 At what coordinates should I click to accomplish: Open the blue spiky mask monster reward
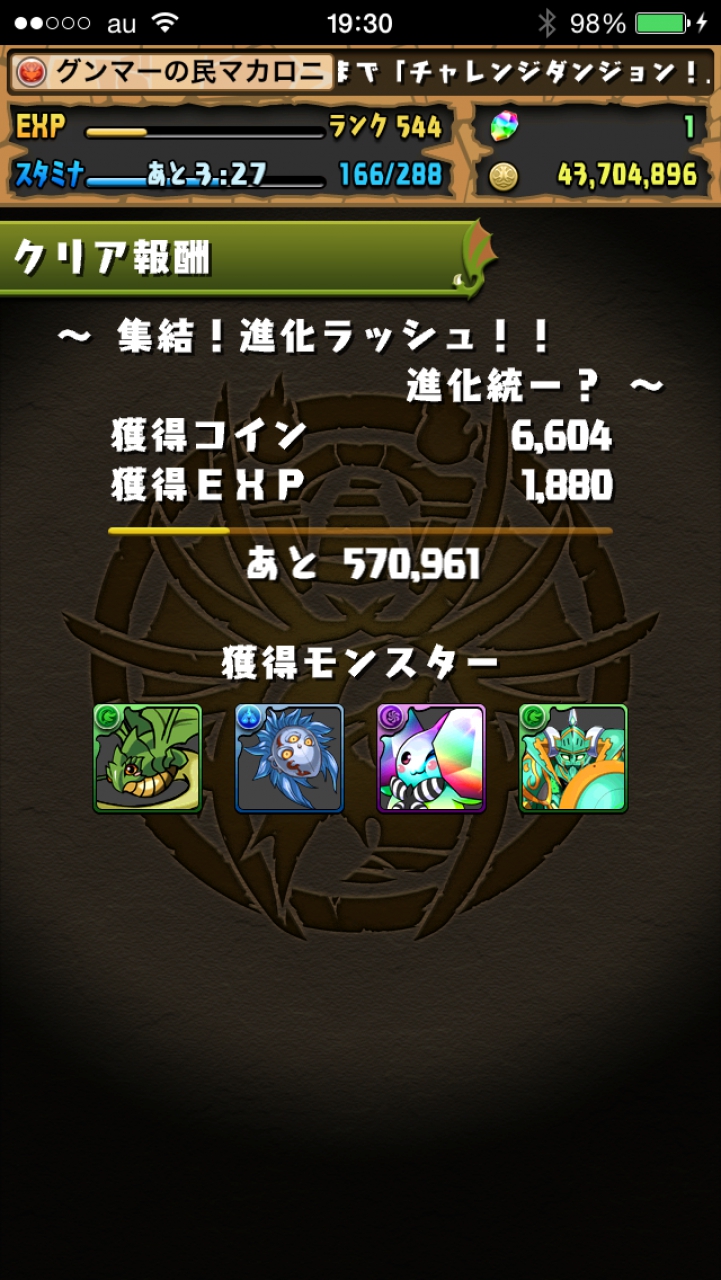click(x=289, y=757)
